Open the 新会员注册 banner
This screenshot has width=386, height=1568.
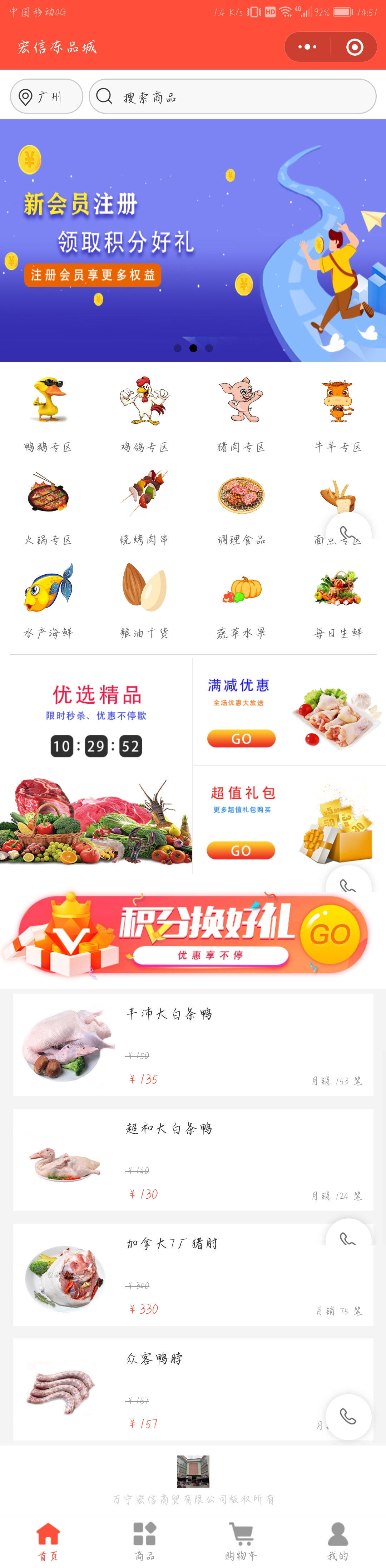click(x=193, y=240)
